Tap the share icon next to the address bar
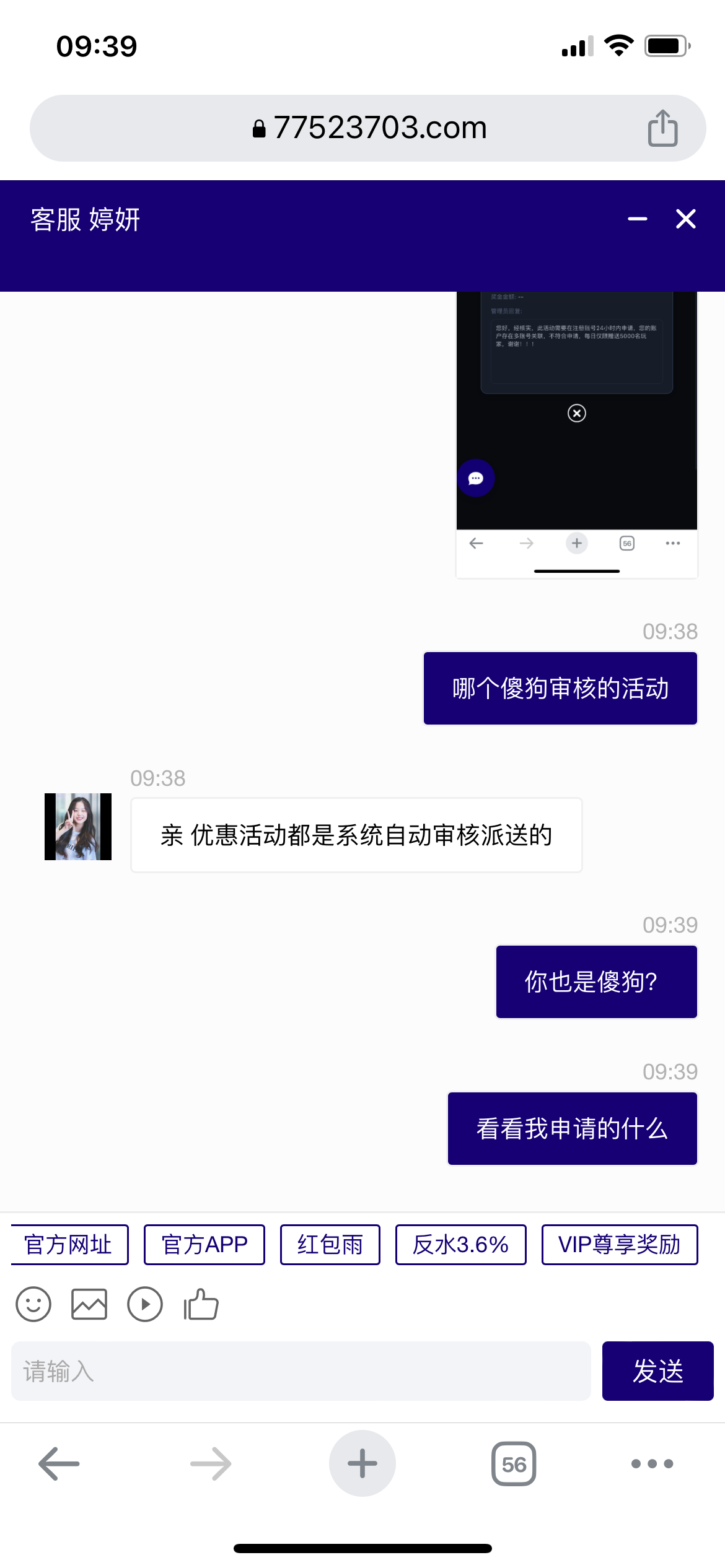725x1568 pixels. point(663,128)
